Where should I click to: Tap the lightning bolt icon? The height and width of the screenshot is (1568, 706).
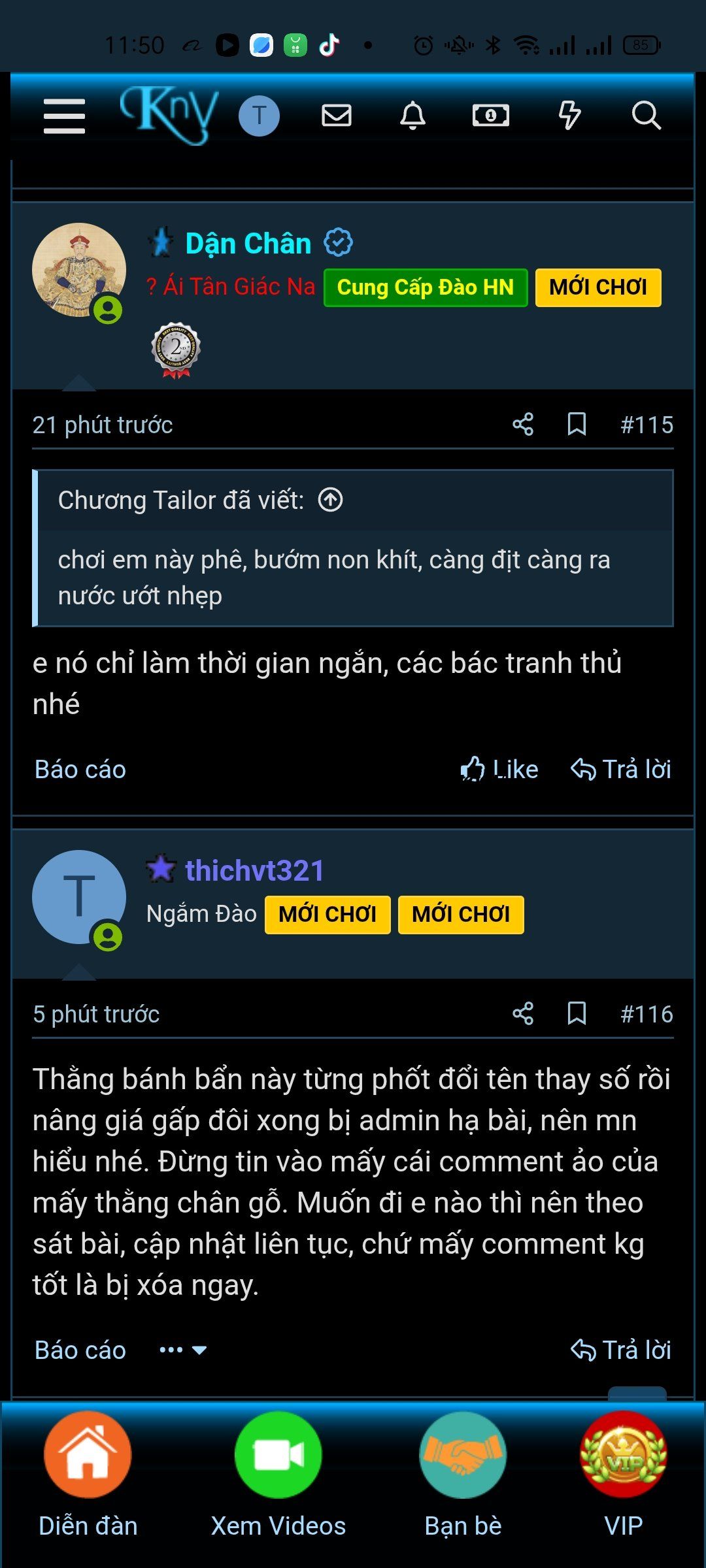(569, 116)
